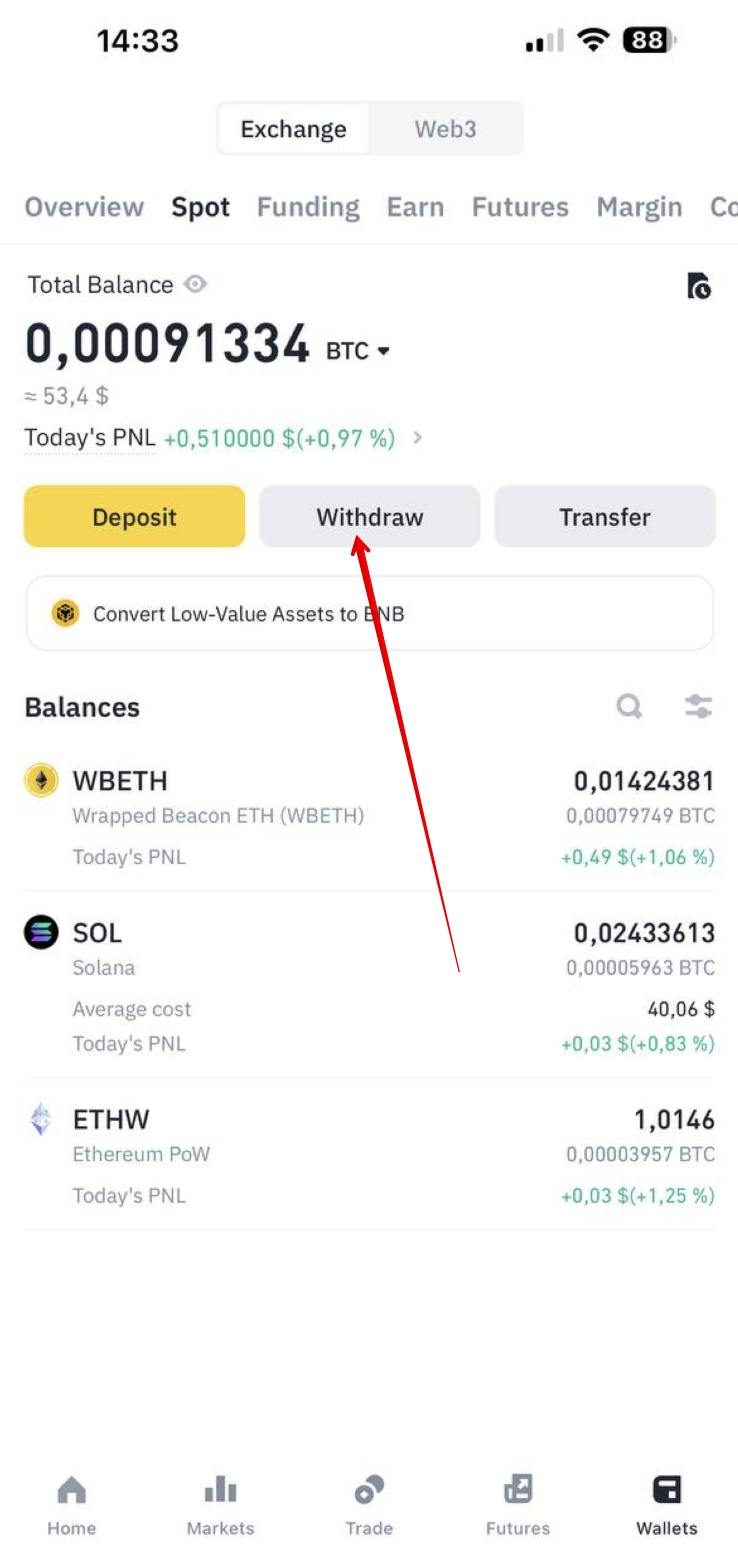Hide total balance with the eye icon
The image size is (738, 1562).
pyautogui.click(x=196, y=285)
